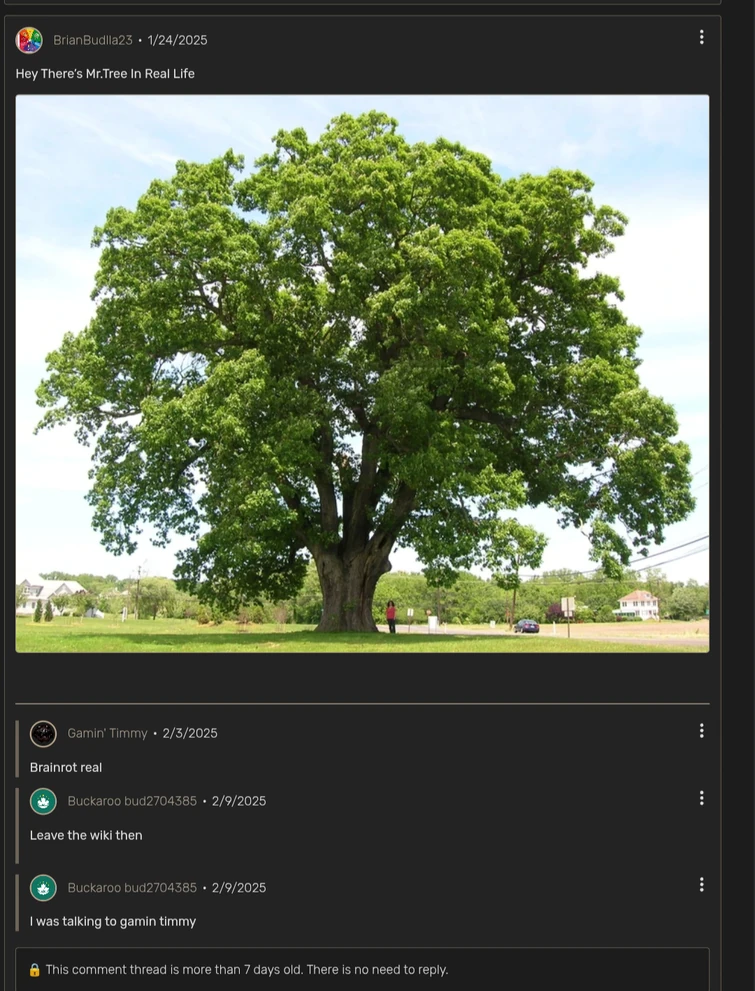This screenshot has height=991, width=755.
Task: Open options for the "Leave the wiki then" comment
Action: pos(701,798)
